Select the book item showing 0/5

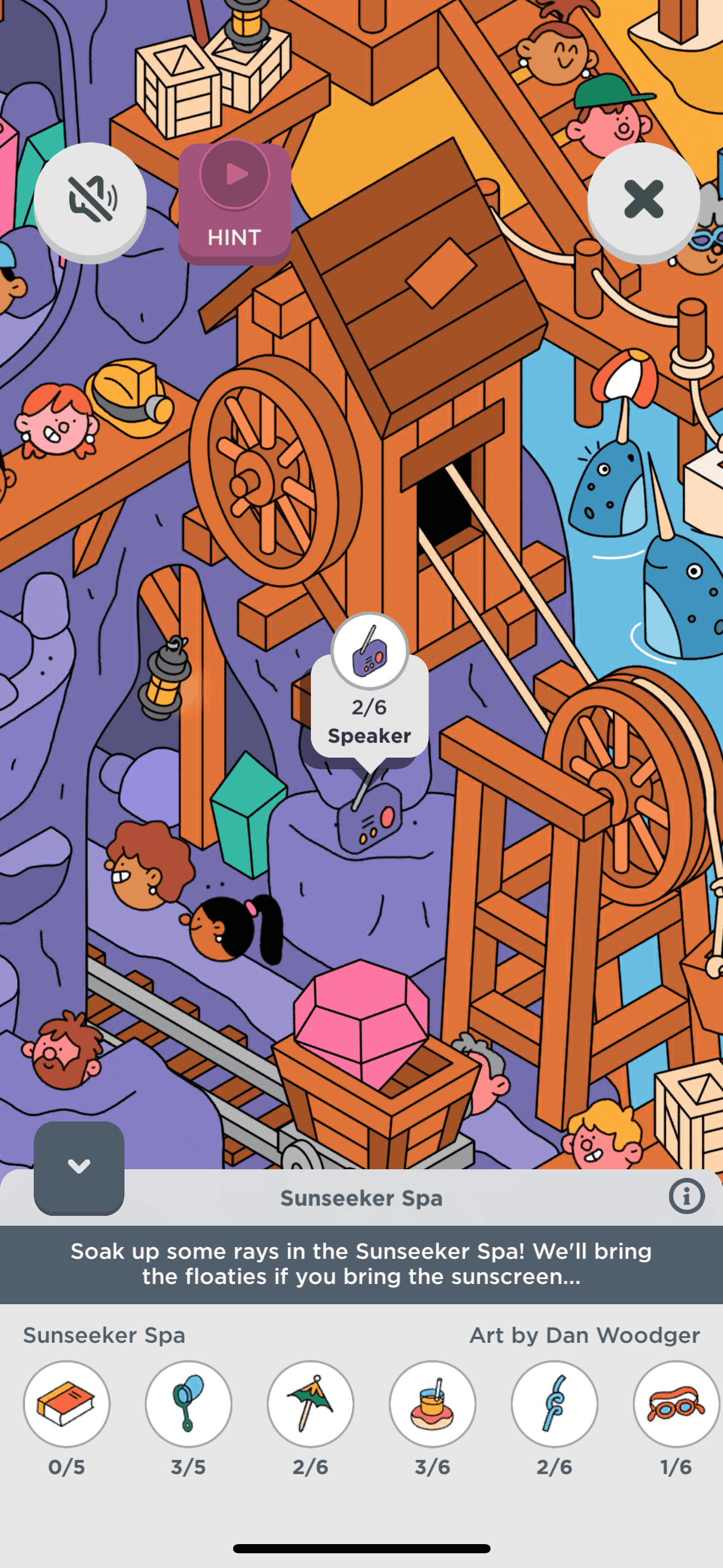pos(67,1404)
